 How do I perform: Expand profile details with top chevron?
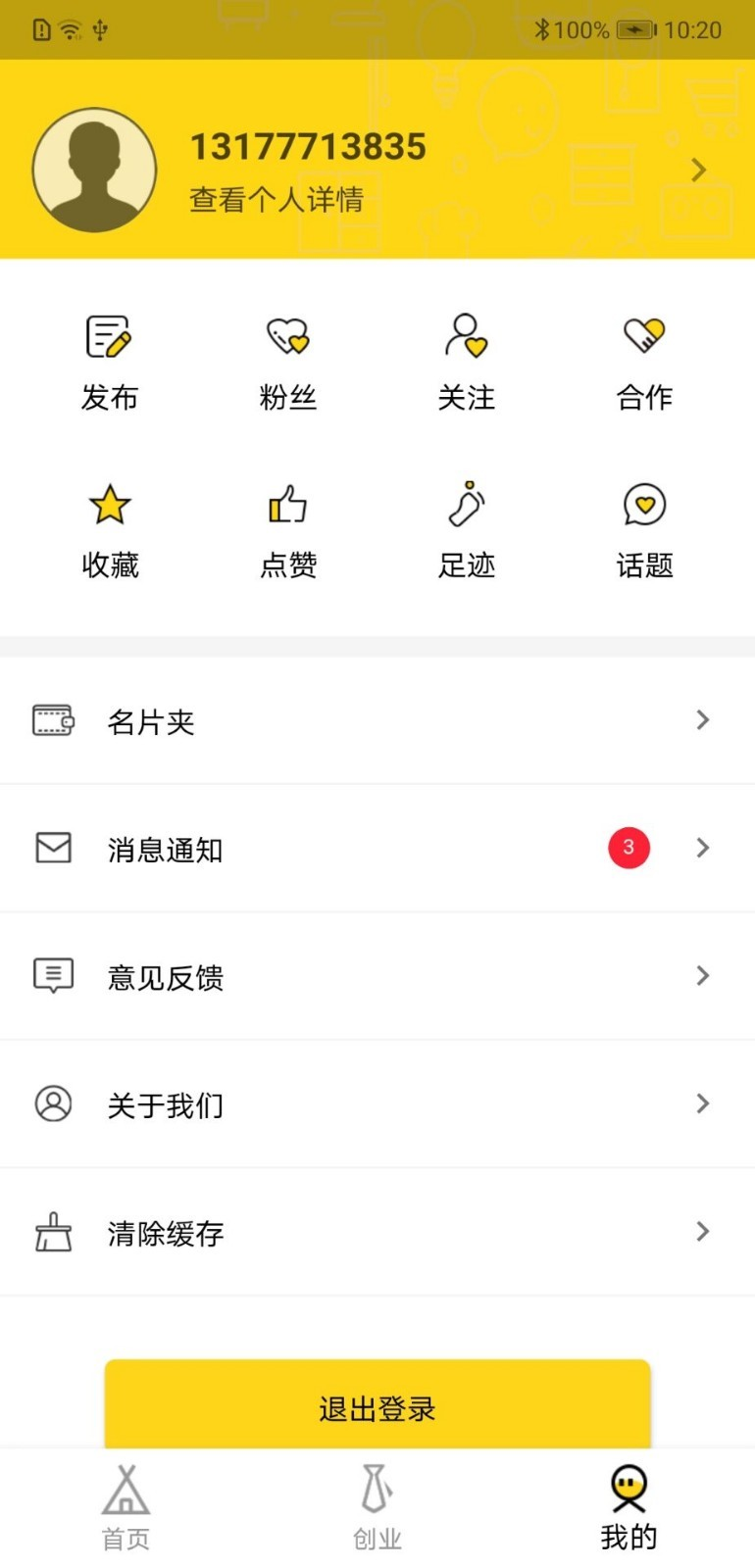[698, 169]
